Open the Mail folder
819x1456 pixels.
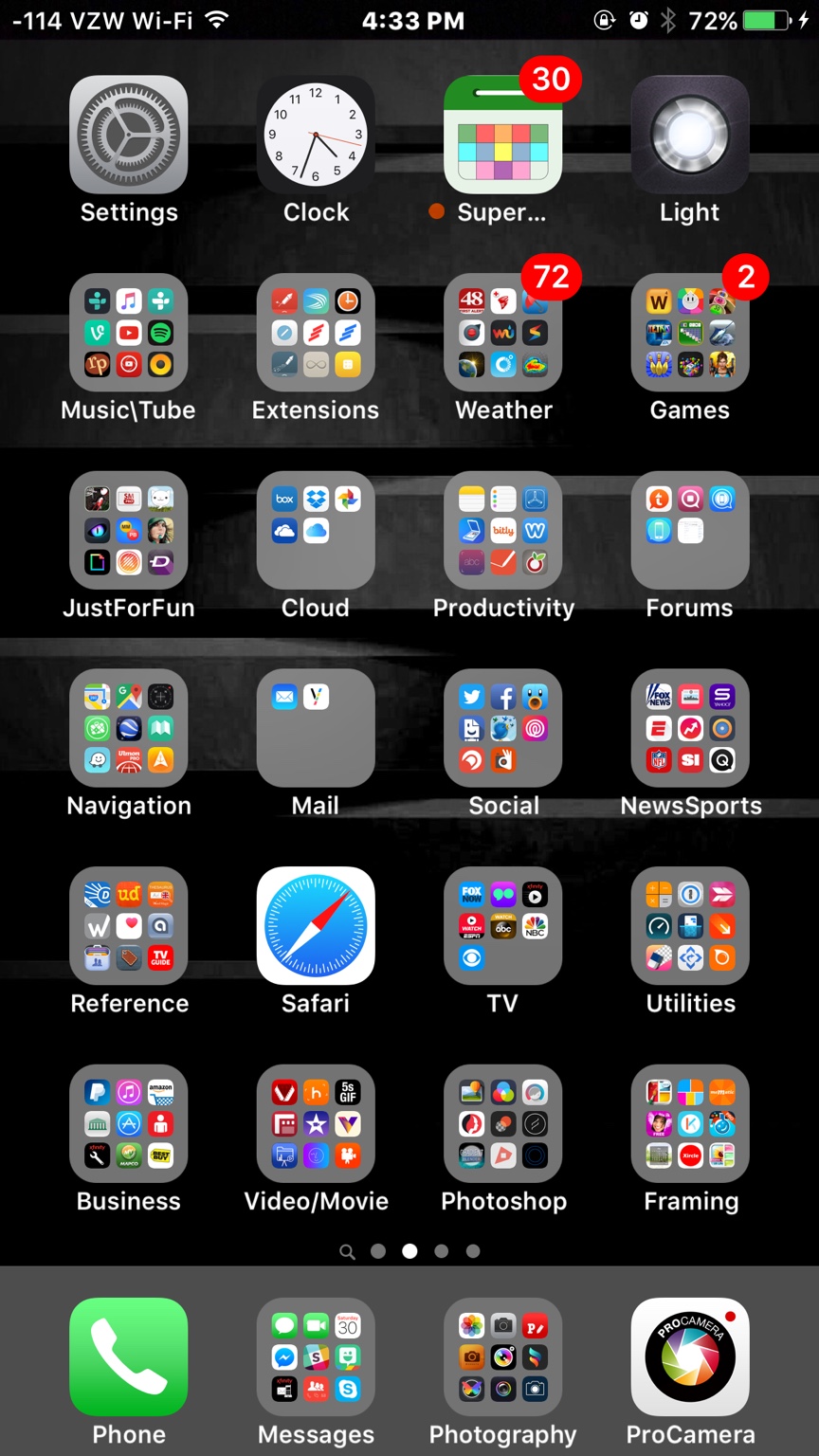(x=316, y=728)
